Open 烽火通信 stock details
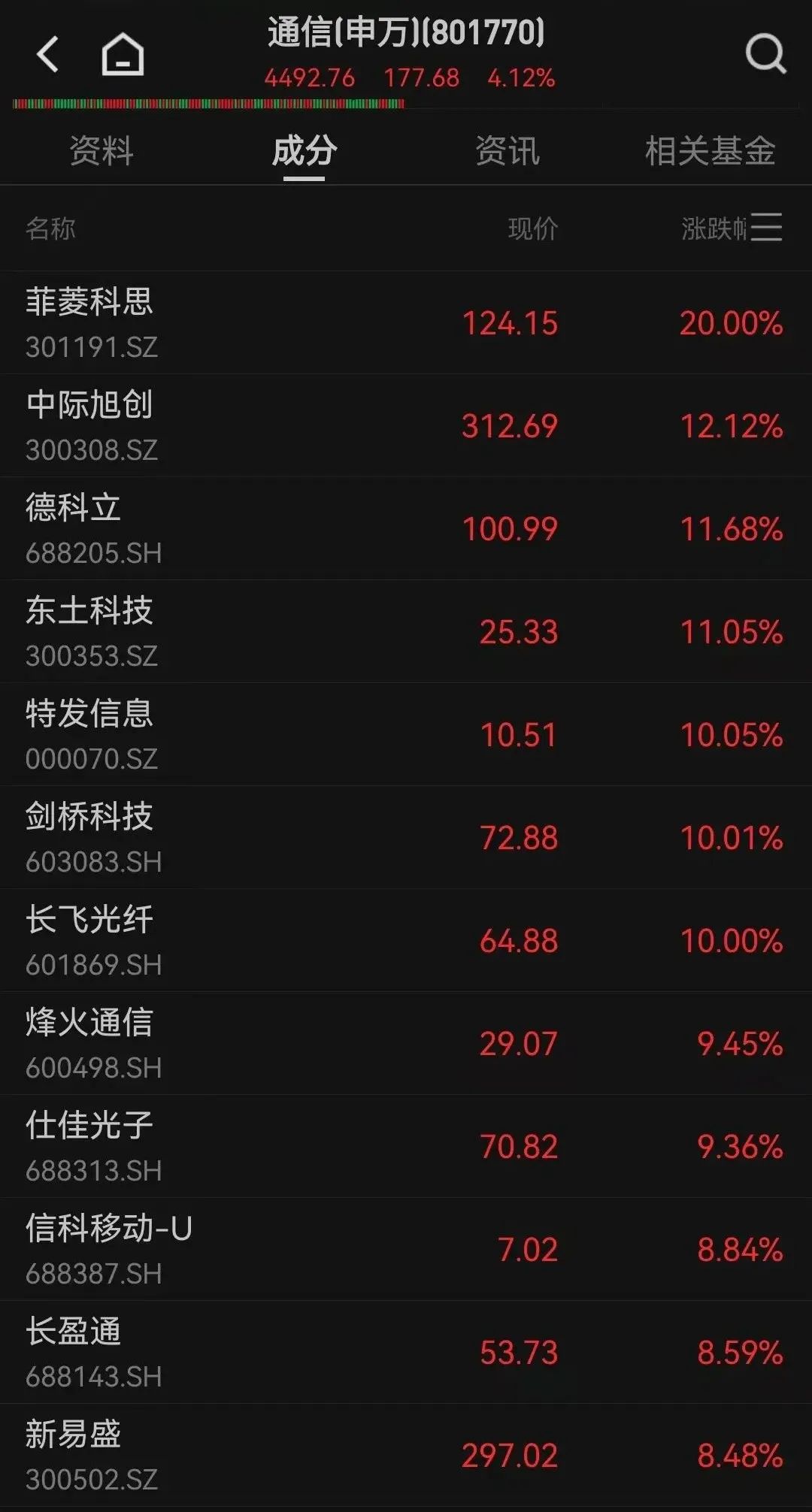812x1512 pixels. (x=406, y=1044)
